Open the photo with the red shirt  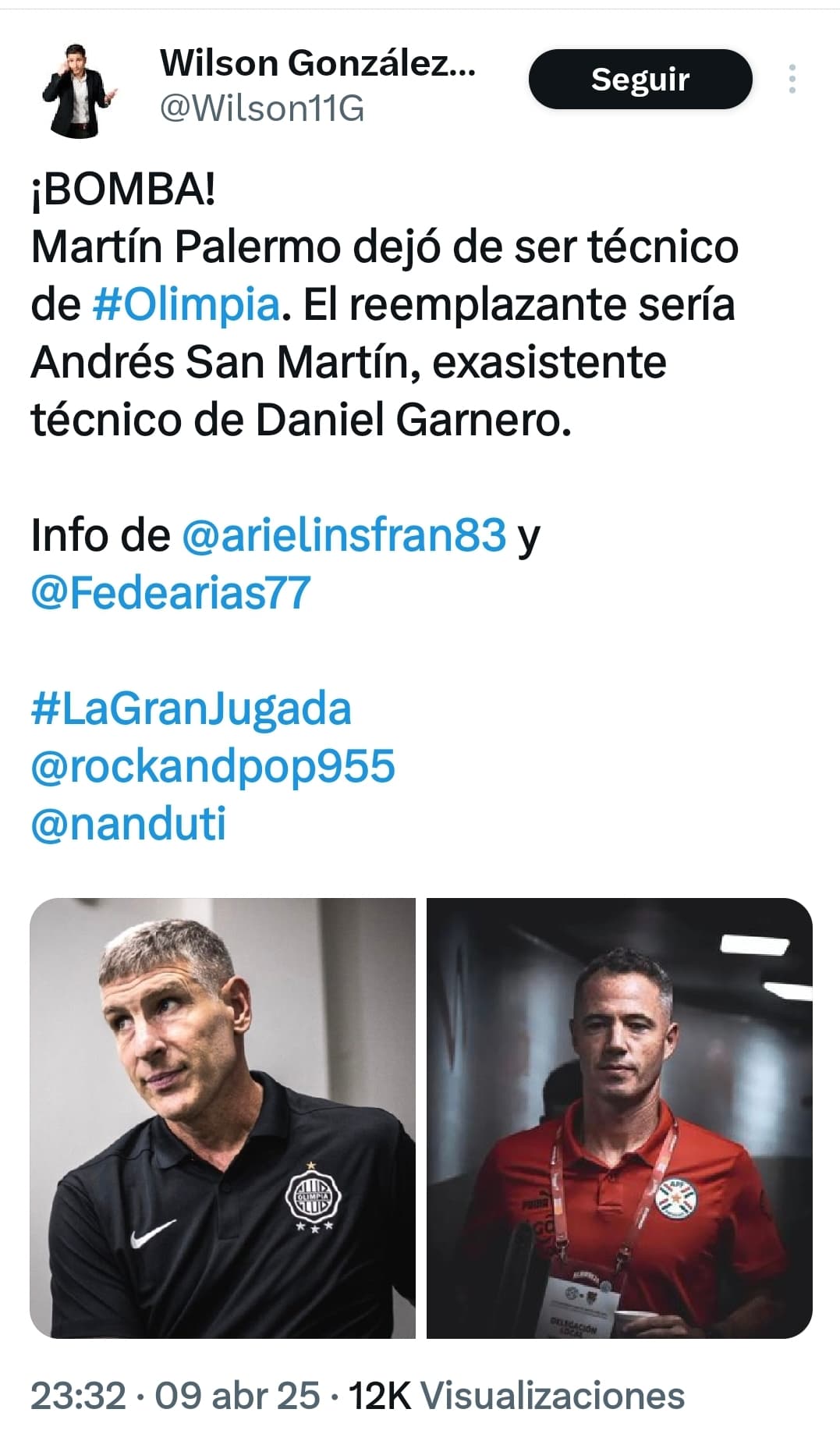click(619, 1118)
